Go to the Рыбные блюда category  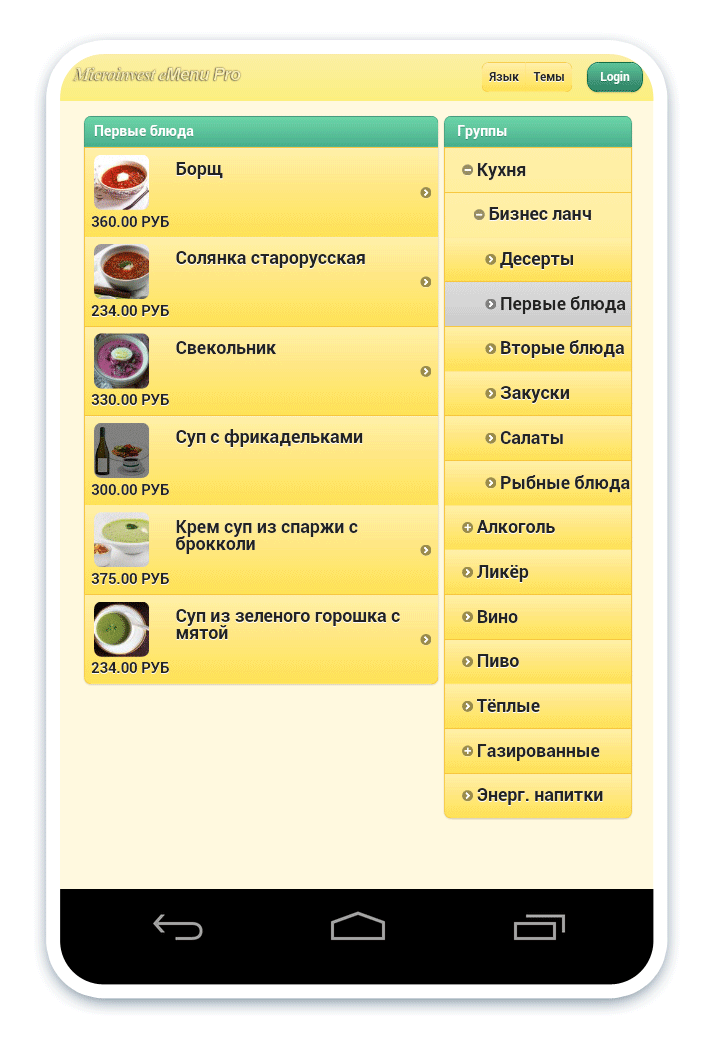click(x=563, y=483)
